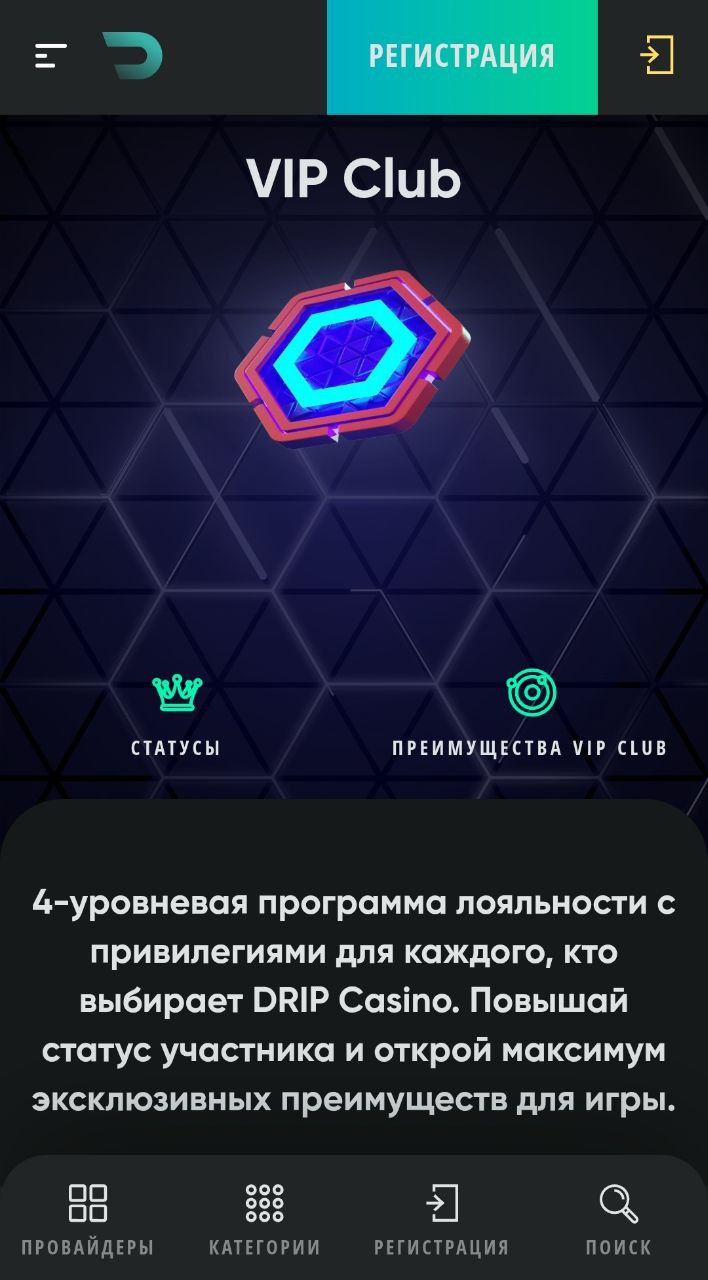Open the hamburger menu
708x1280 pixels.
pyautogui.click(x=51, y=56)
